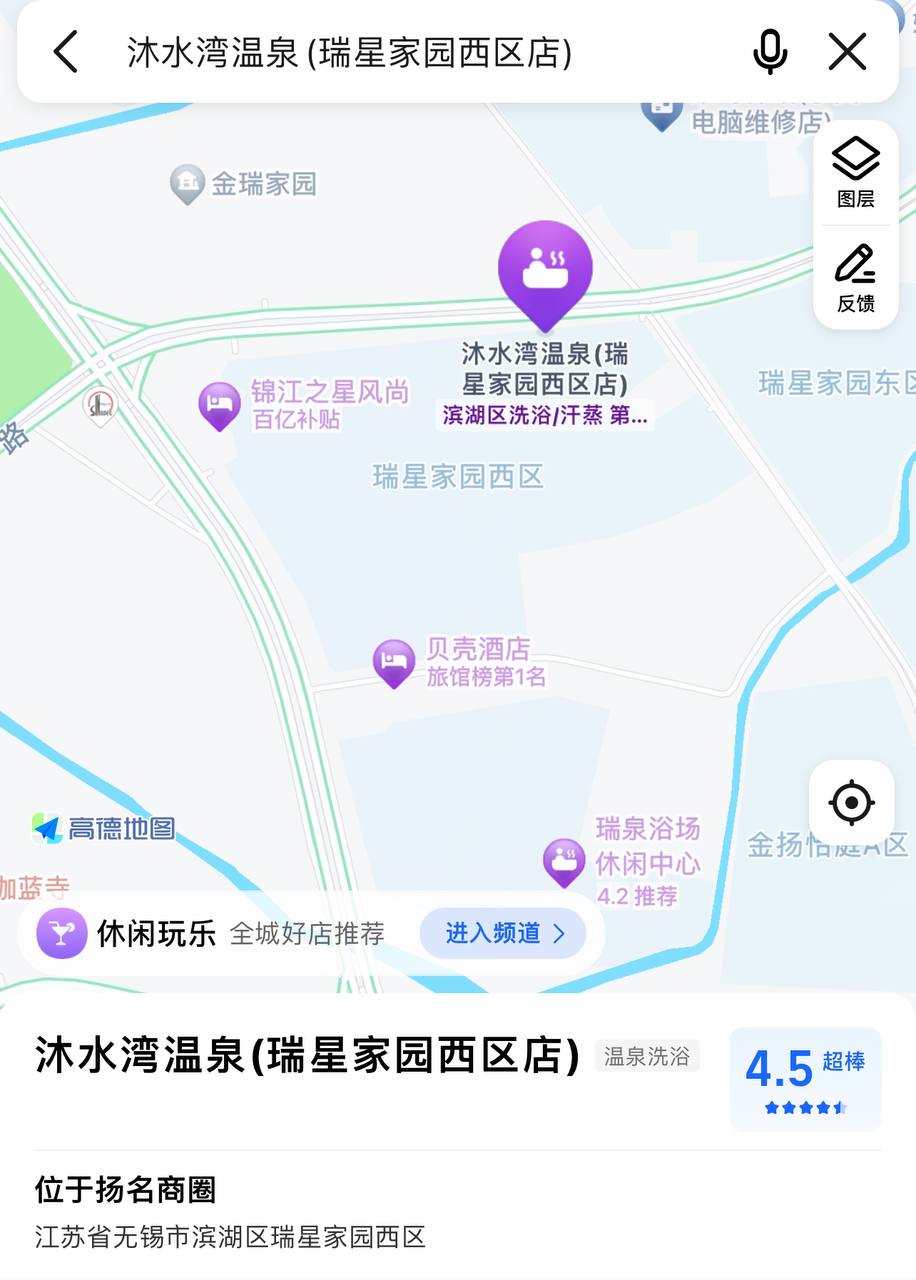Select the 贝壳酒店 marker on the map

(394, 662)
